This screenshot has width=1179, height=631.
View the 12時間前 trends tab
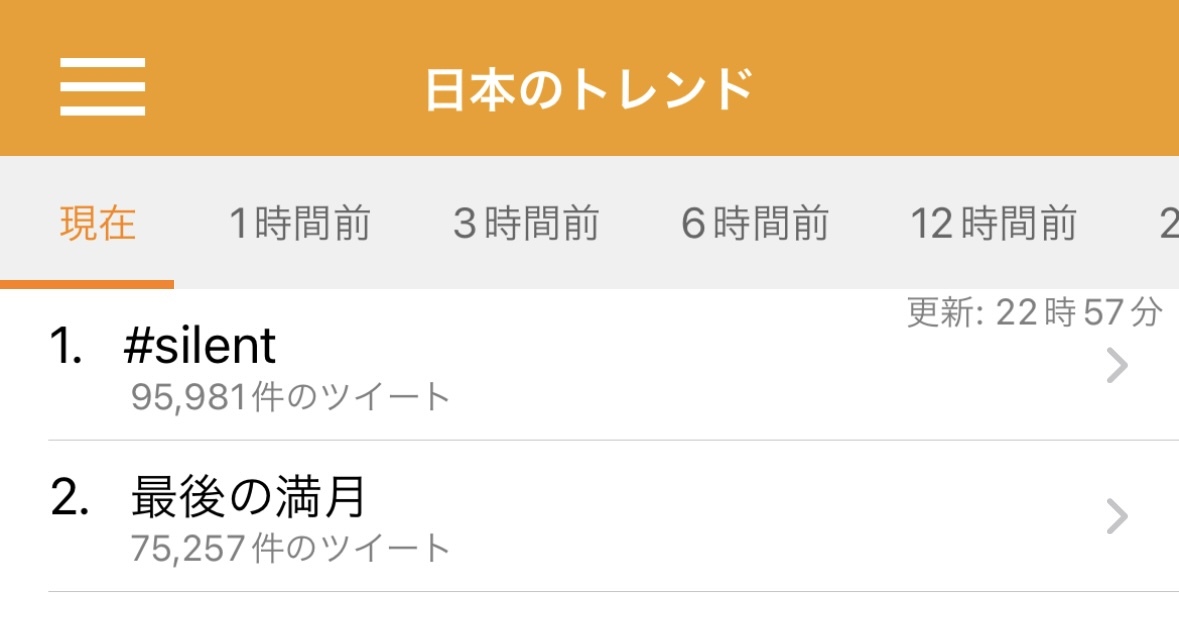click(993, 223)
